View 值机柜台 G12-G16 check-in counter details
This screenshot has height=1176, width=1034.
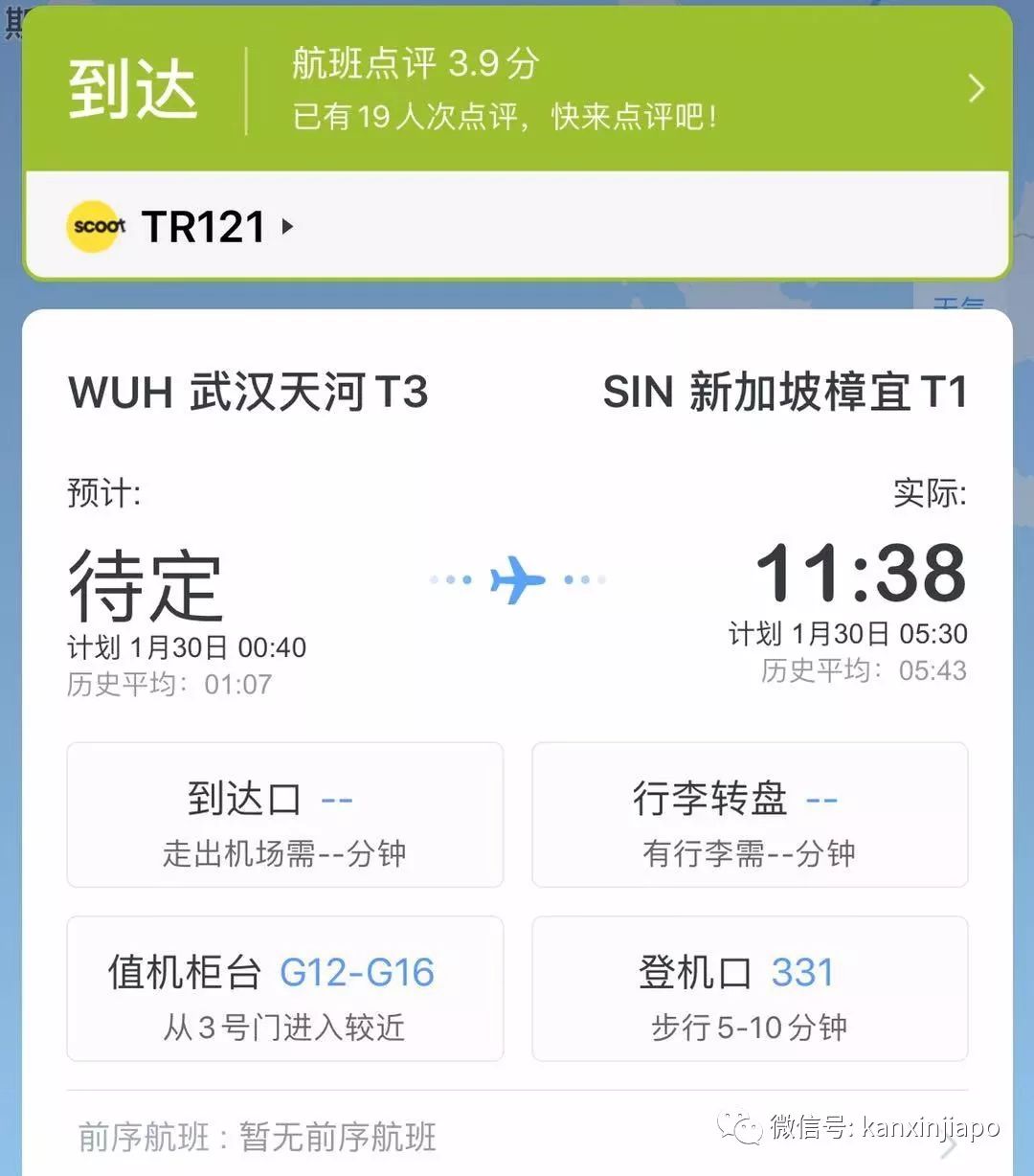click(x=284, y=988)
